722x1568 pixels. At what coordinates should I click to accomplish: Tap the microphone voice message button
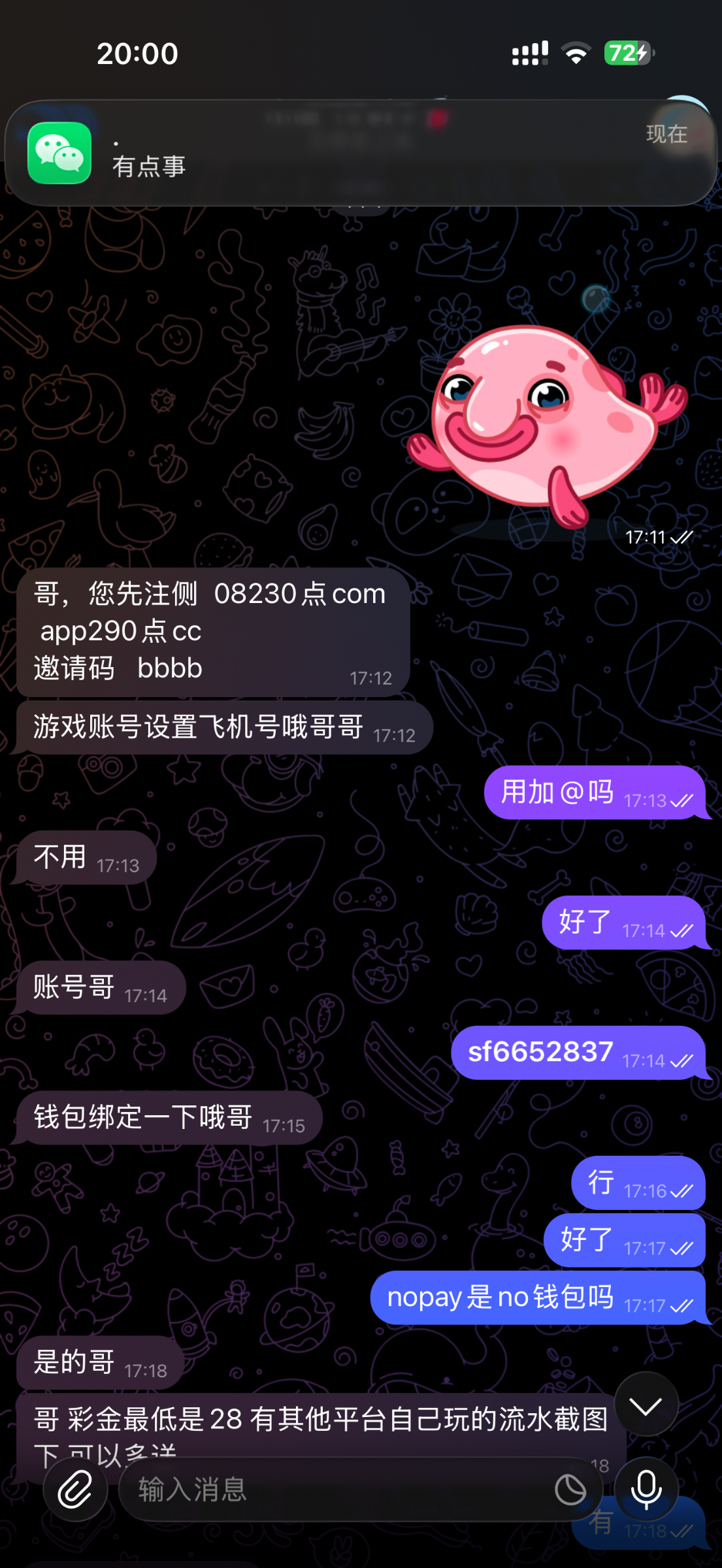click(646, 1490)
